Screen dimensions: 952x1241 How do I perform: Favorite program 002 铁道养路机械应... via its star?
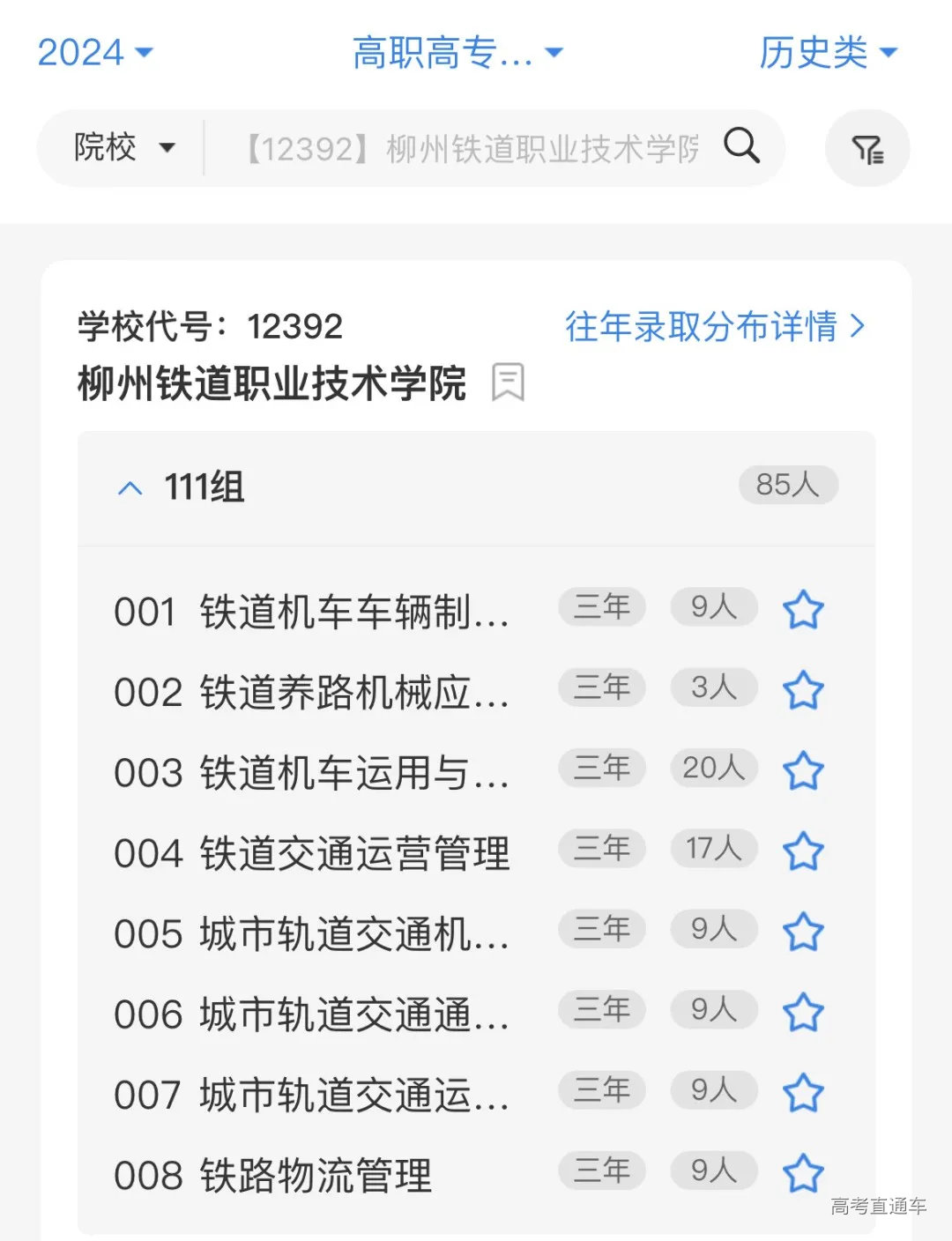[x=803, y=690]
